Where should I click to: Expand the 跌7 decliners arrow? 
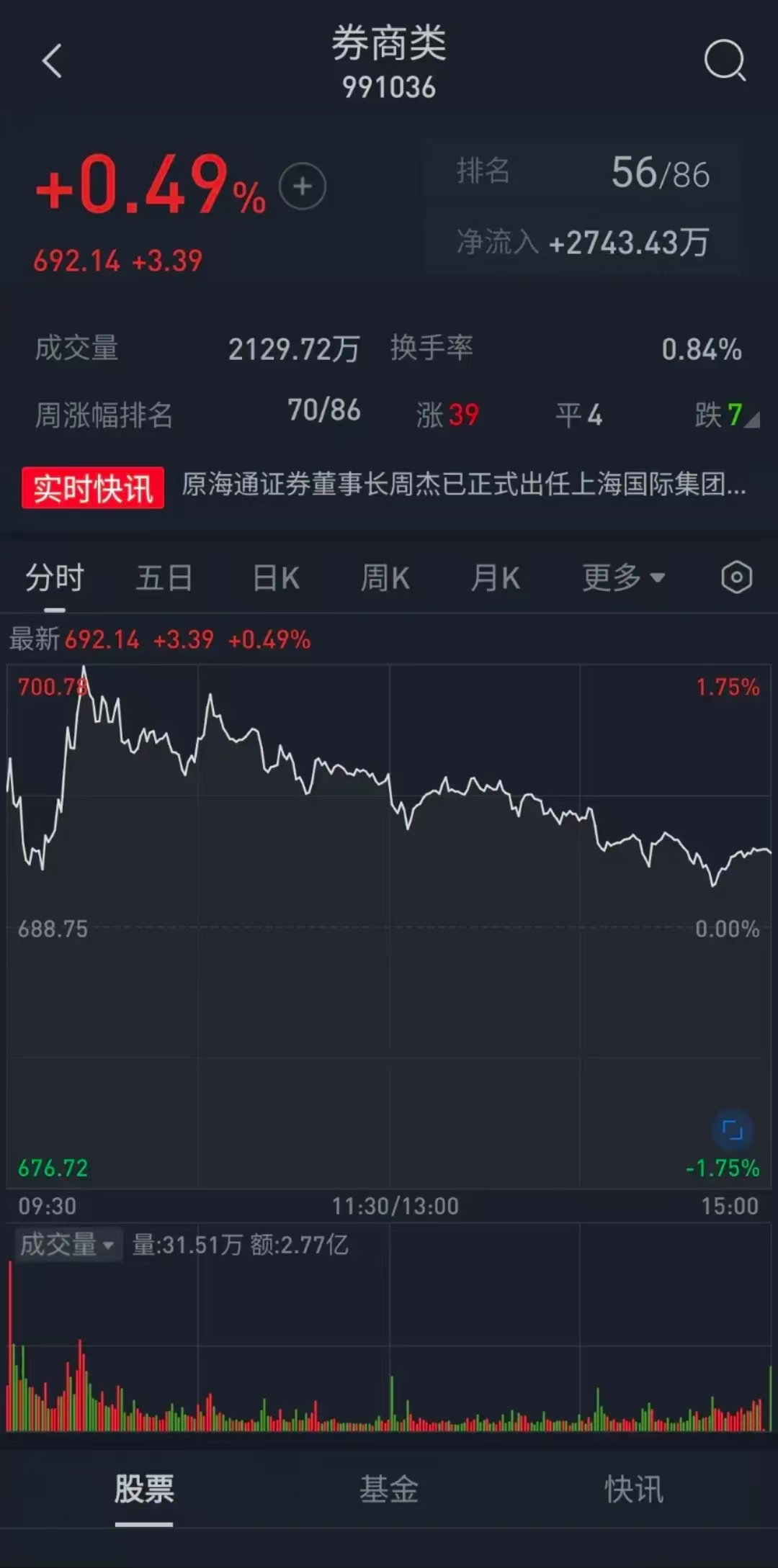(x=751, y=419)
